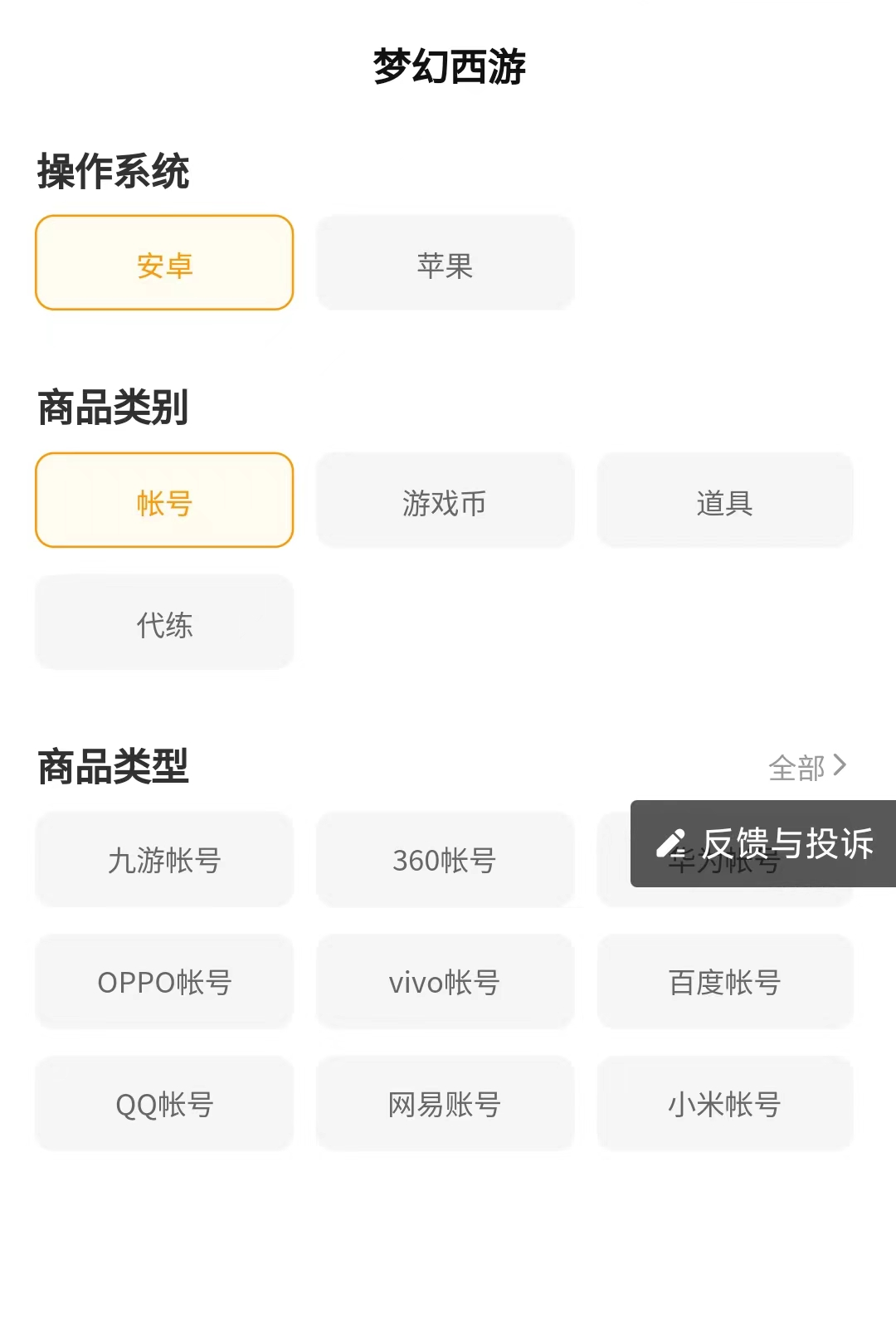Choose the 360帐号 option
The height and width of the screenshot is (1333, 896).
445,860
